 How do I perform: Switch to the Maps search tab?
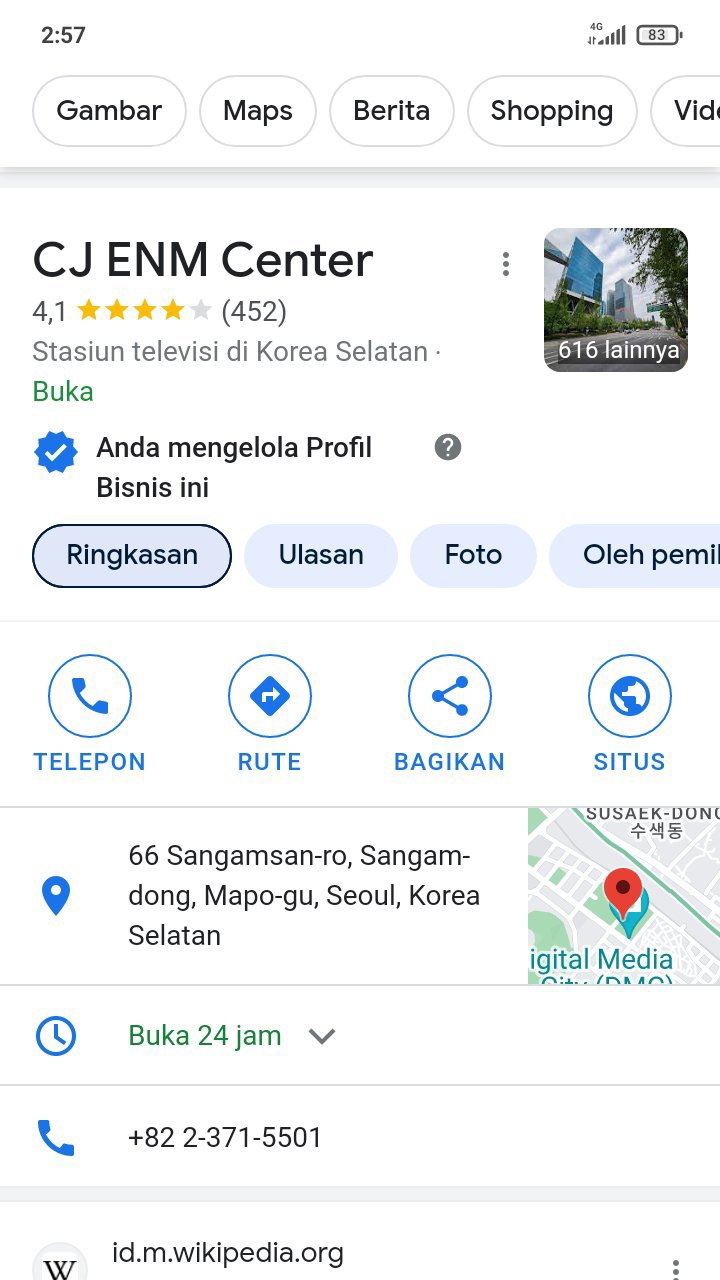257,111
